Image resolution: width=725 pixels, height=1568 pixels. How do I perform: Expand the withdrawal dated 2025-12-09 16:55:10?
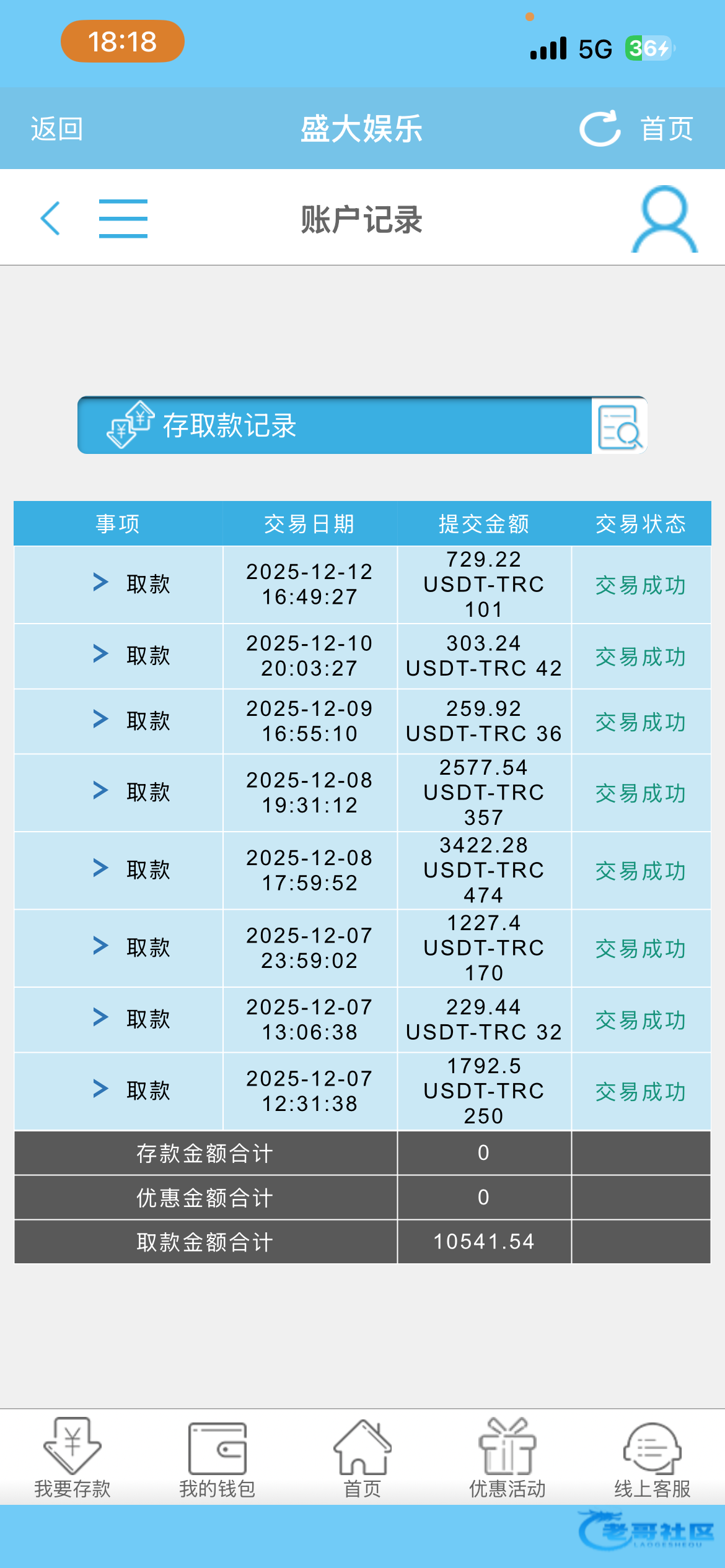point(100,719)
